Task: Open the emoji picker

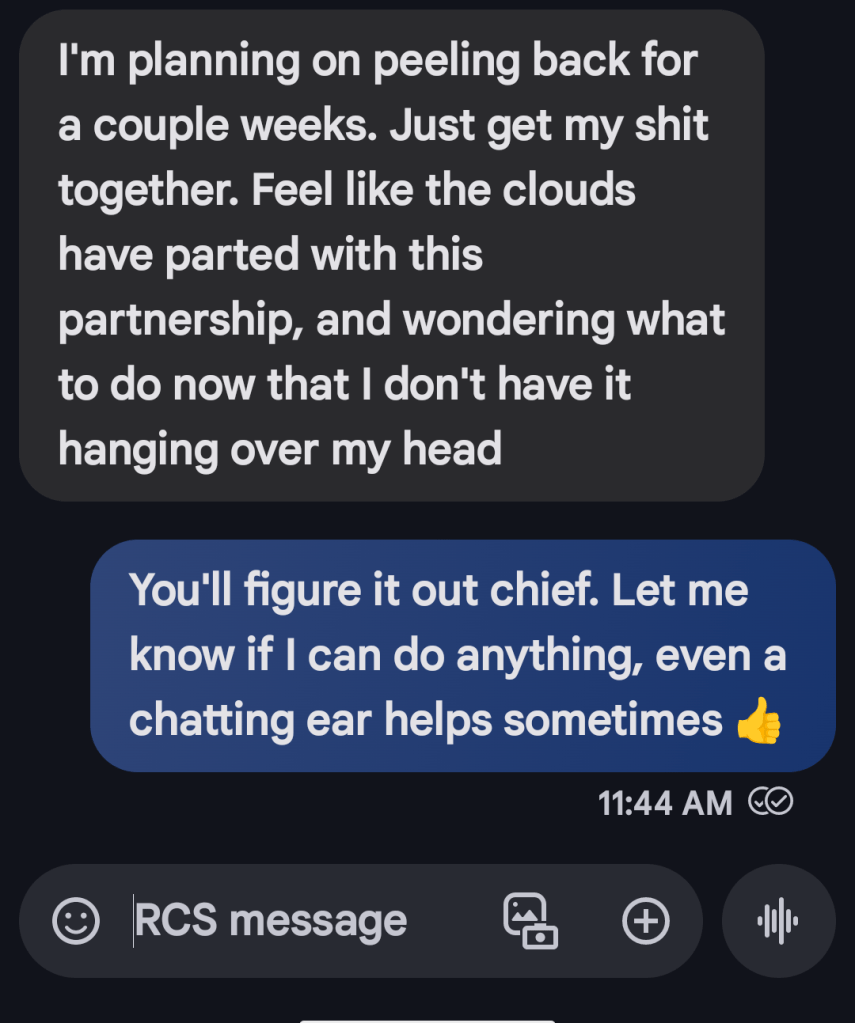Action: coord(76,920)
